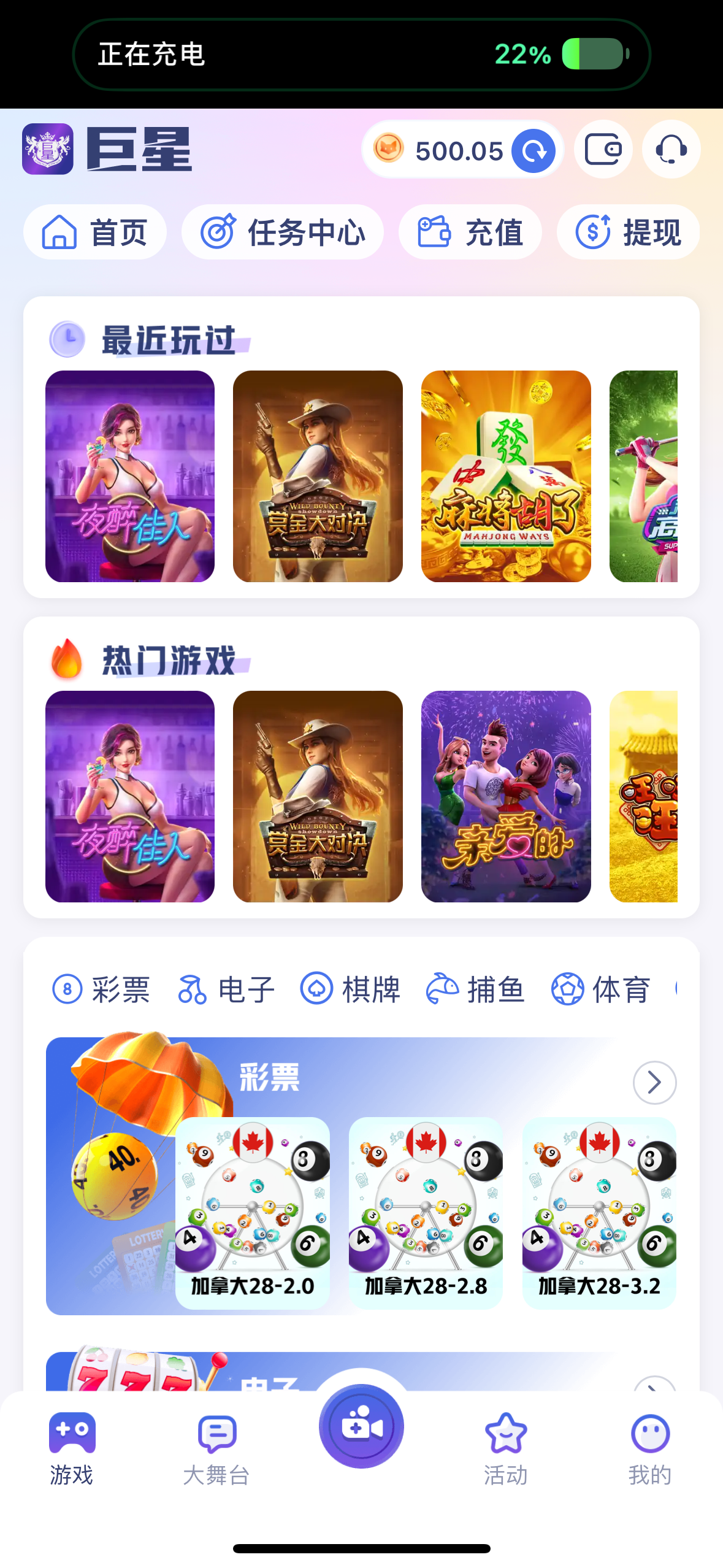
Task: Go to 首页 home shortcut
Action: coord(95,233)
